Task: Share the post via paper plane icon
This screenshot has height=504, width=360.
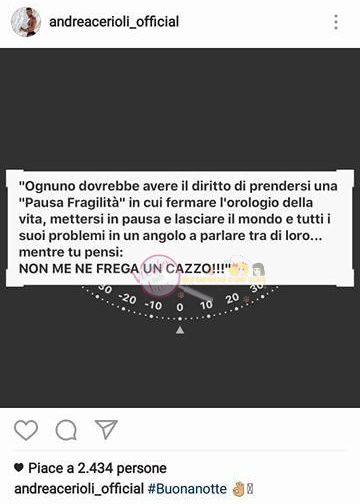Action: pos(106,429)
